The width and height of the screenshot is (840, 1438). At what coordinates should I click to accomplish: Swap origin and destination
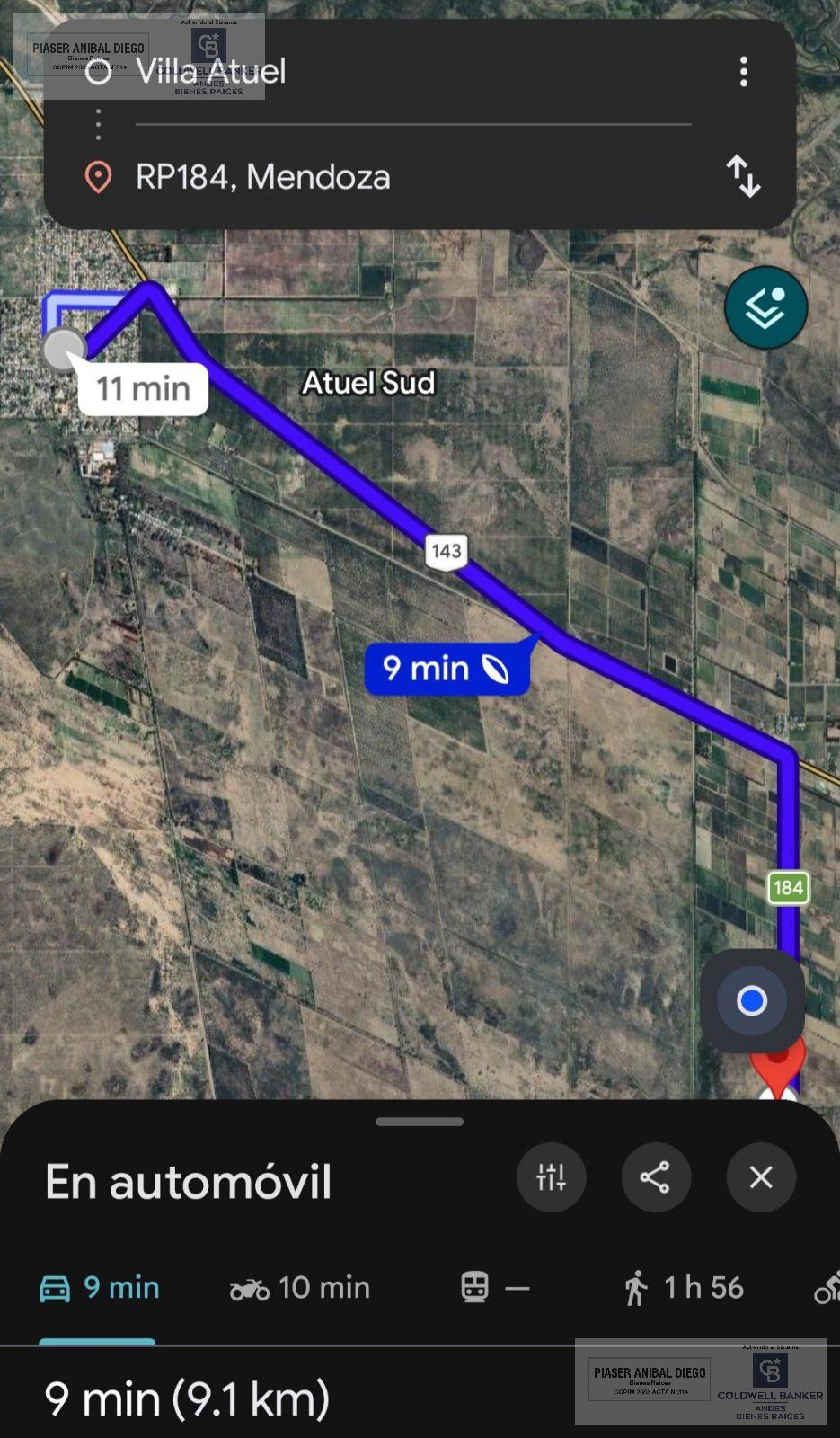[744, 177]
